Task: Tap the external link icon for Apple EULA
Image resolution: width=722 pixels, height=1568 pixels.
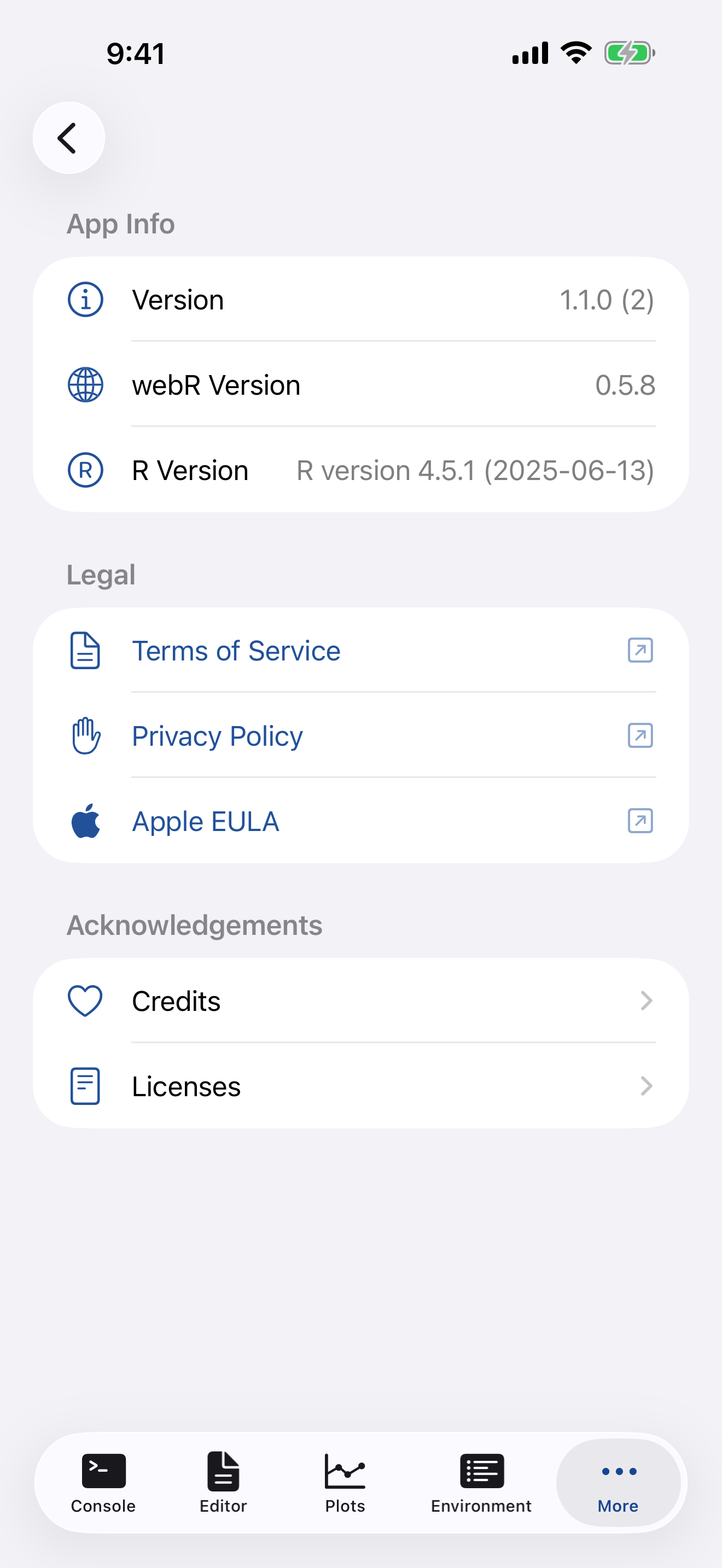Action: pyautogui.click(x=639, y=821)
